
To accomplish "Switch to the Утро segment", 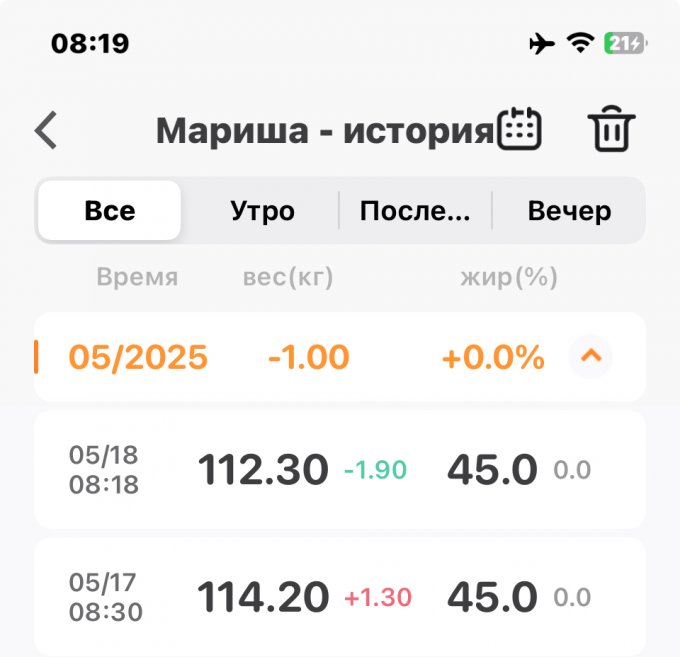I will [x=262, y=211].
